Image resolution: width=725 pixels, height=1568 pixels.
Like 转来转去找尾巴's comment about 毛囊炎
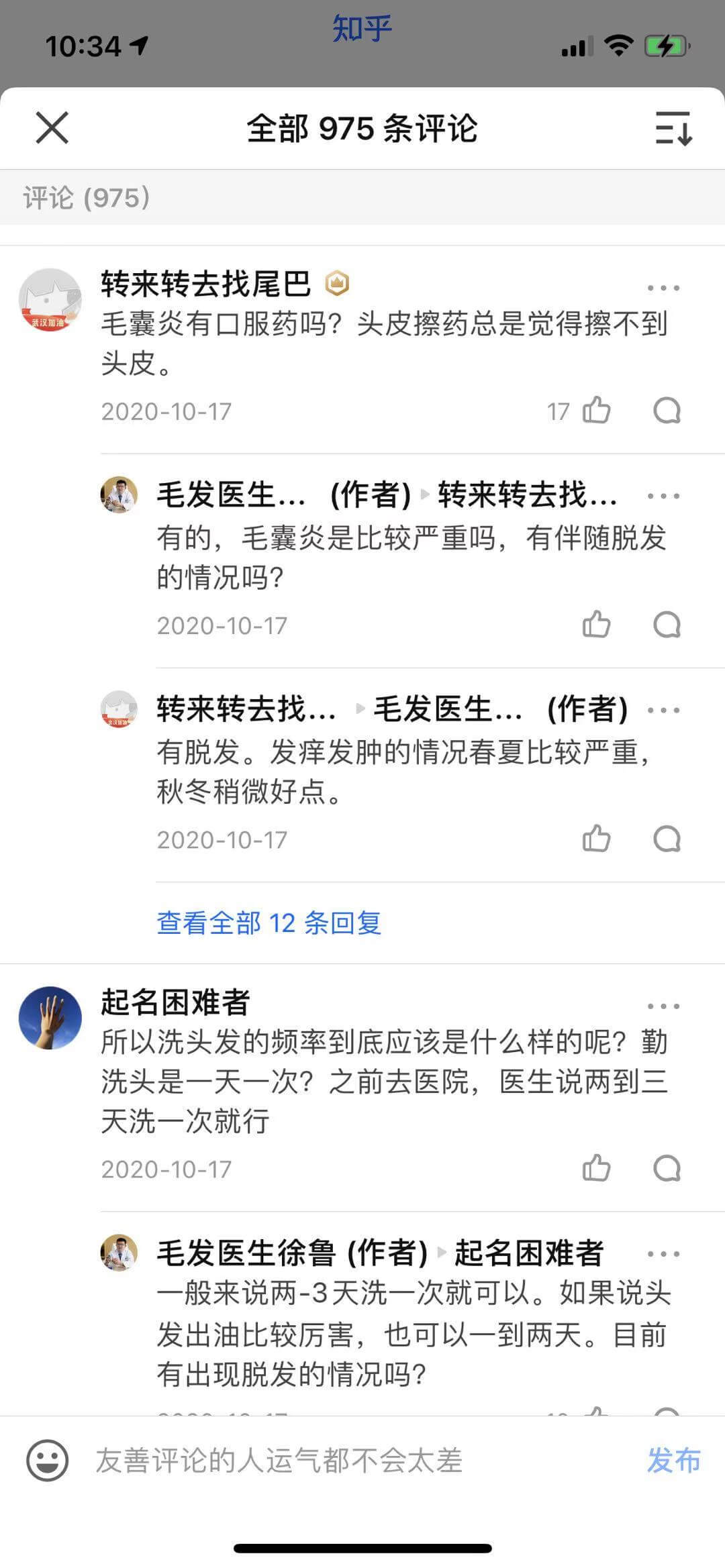tap(596, 411)
